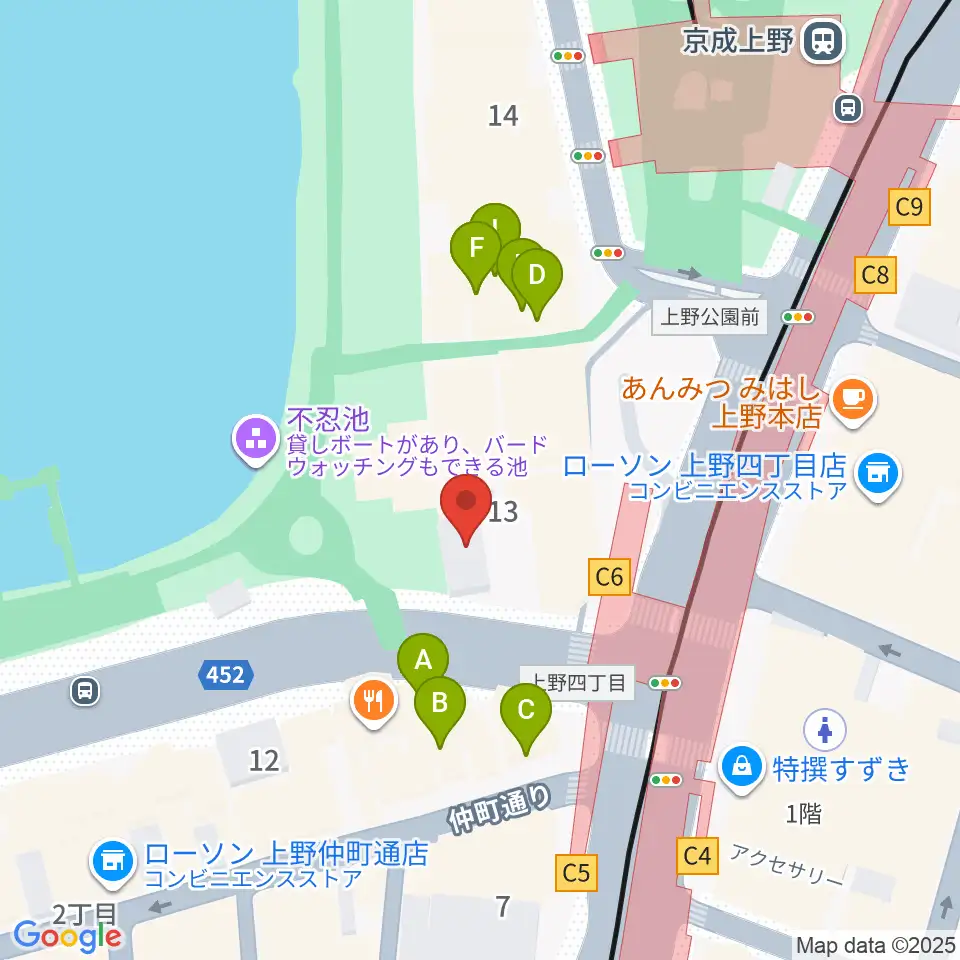Select the C6 station exit label
The height and width of the screenshot is (960, 960).
(609, 577)
